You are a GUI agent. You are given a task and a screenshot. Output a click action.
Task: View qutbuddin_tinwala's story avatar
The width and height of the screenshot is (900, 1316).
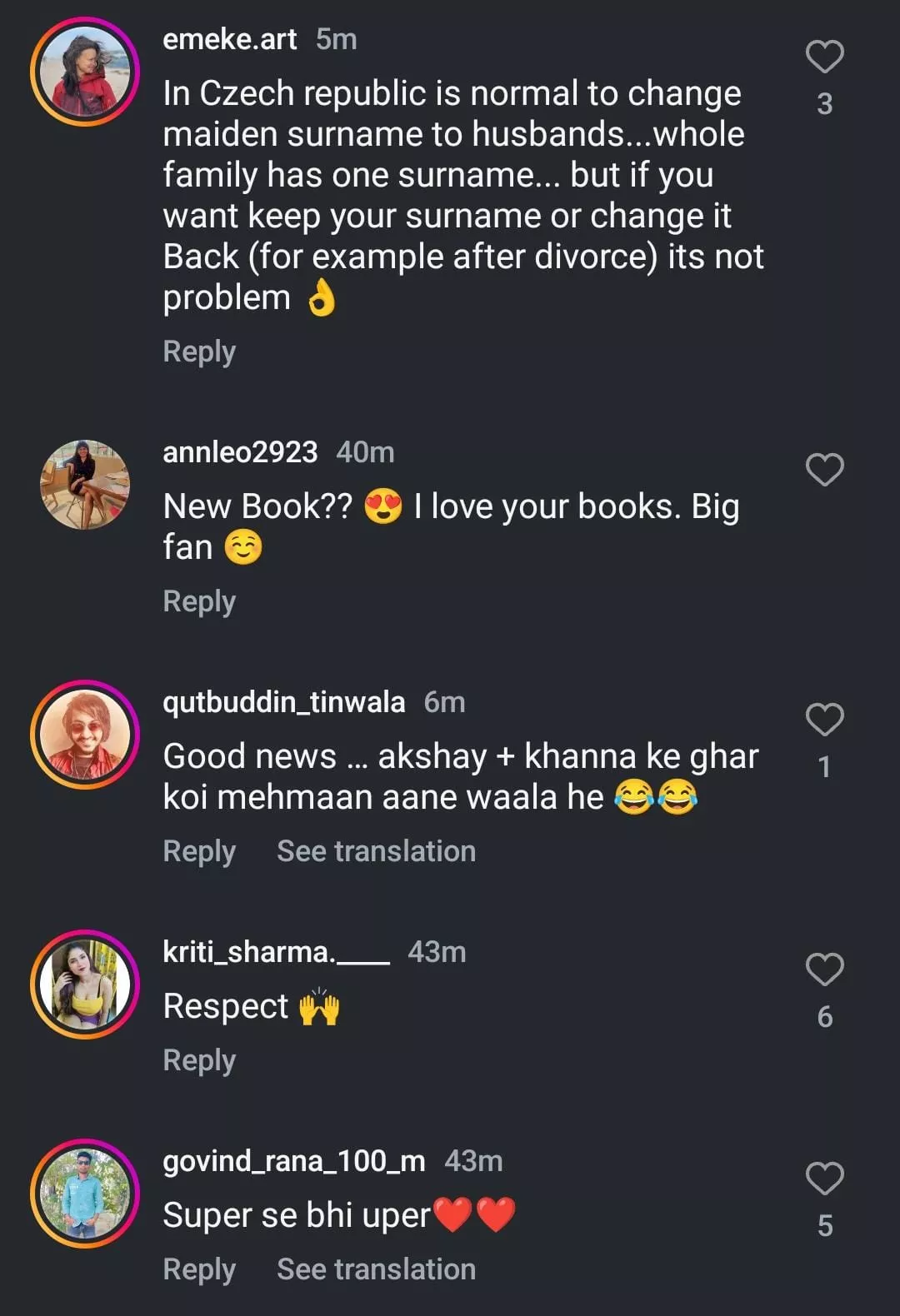85,735
